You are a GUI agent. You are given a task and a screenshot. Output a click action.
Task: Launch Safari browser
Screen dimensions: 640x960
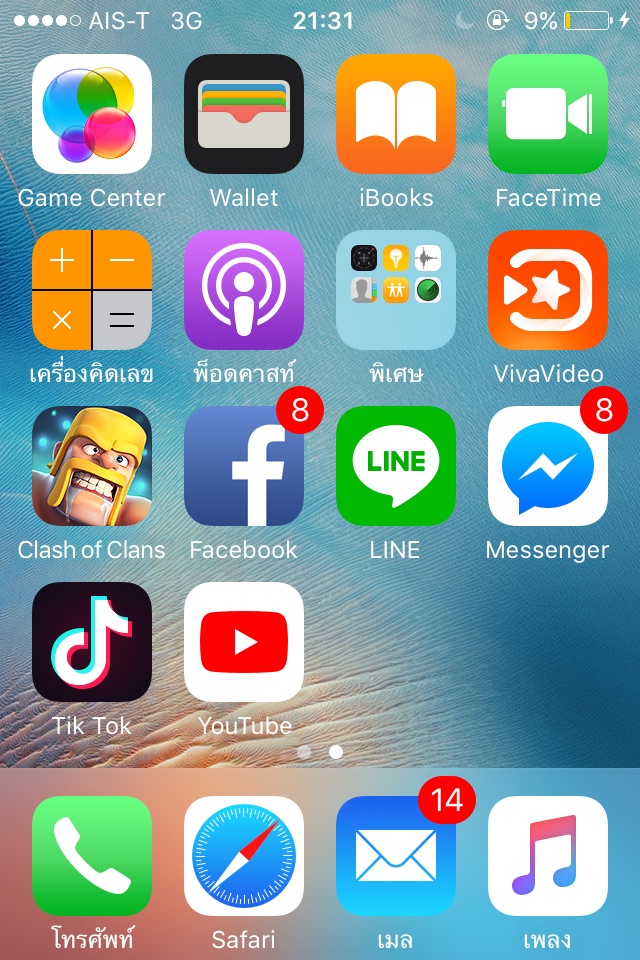[244, 856]
